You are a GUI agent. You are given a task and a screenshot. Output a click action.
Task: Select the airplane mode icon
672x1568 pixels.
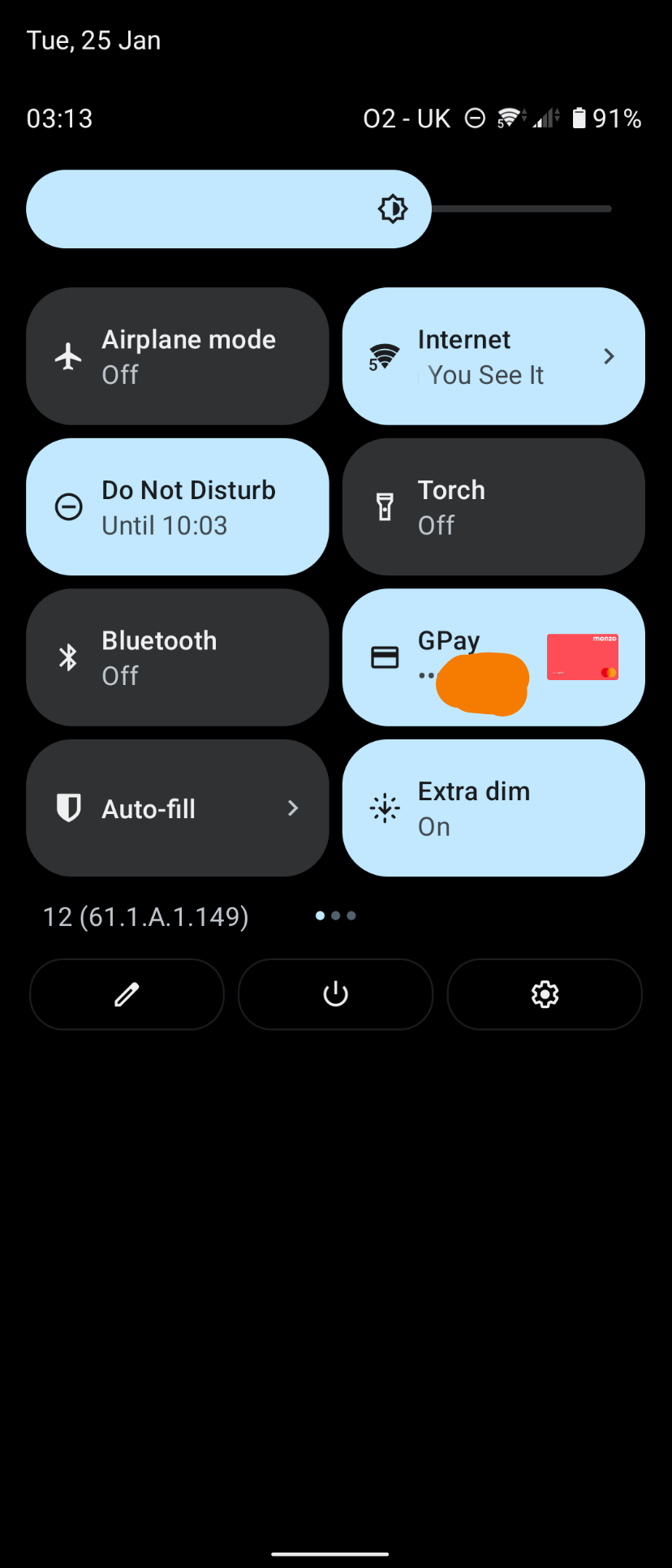68,355
